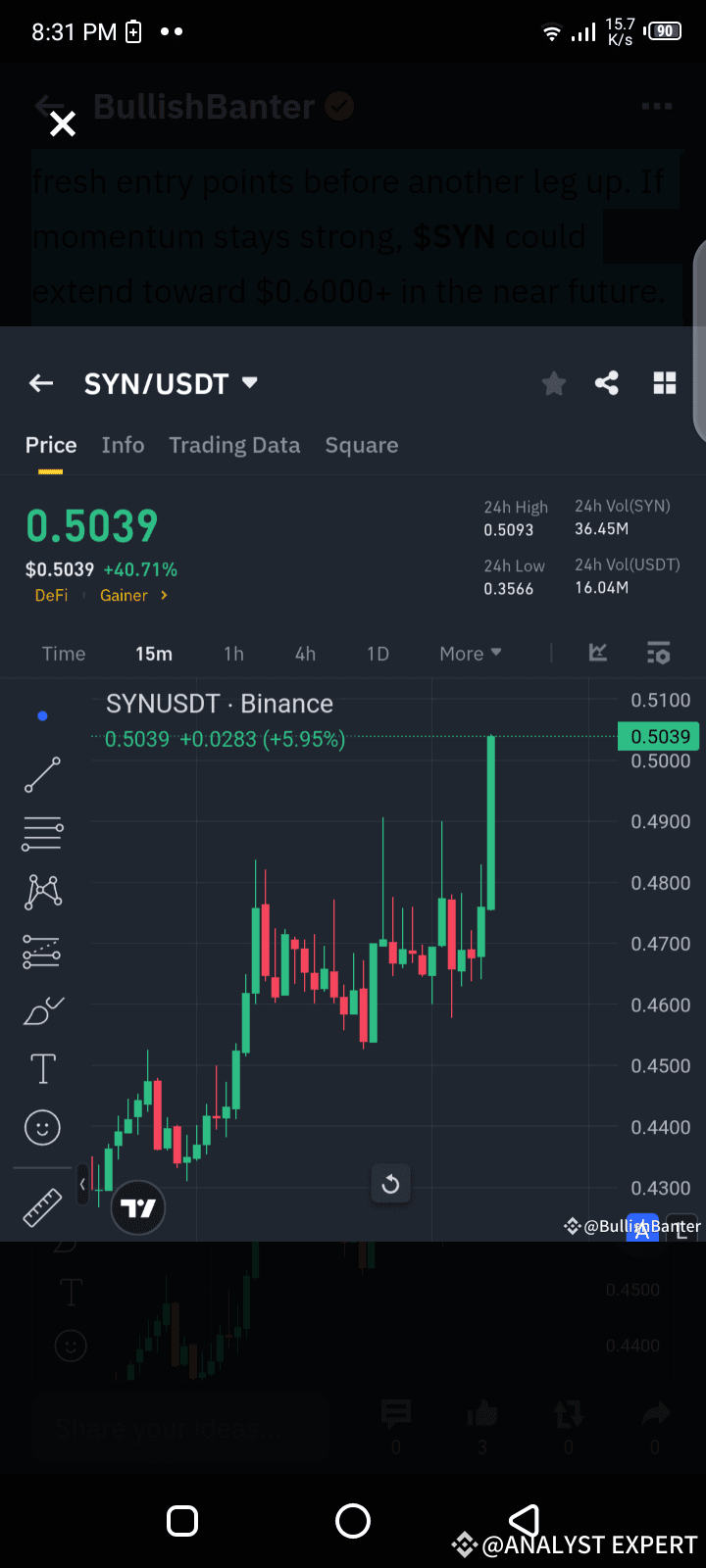Select the Text annotation tool

coord(42,1068)
